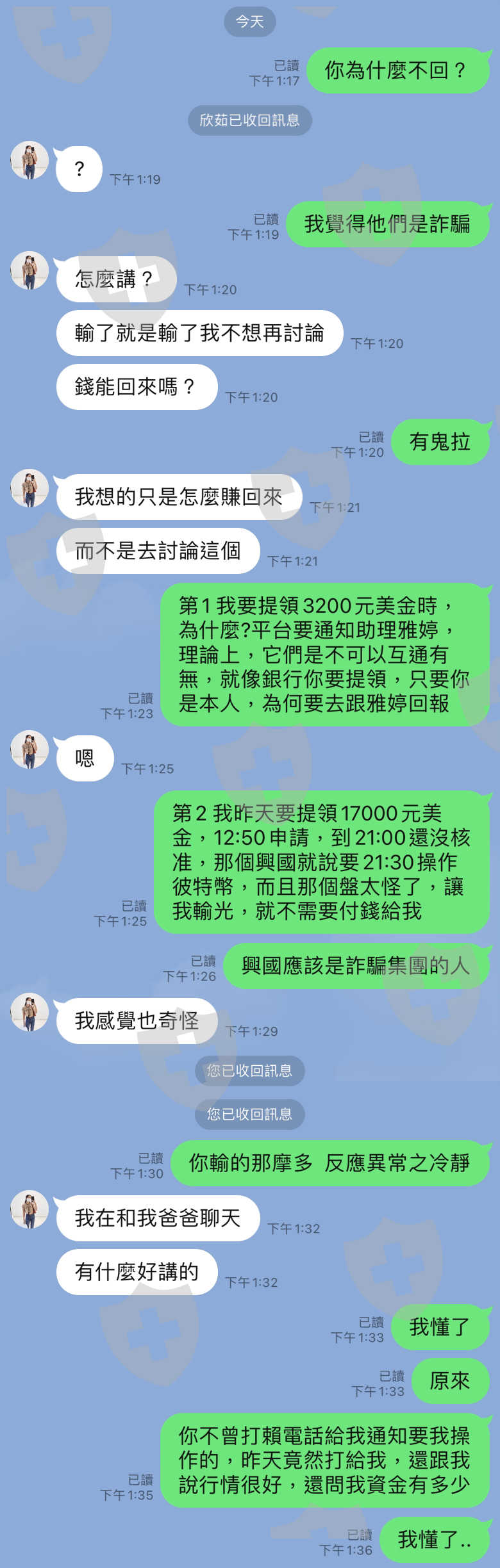This screenshot has height=1568, width=500.
Task: Open sender's avatar beside the "?" message
Action: (x=29, y=160)
